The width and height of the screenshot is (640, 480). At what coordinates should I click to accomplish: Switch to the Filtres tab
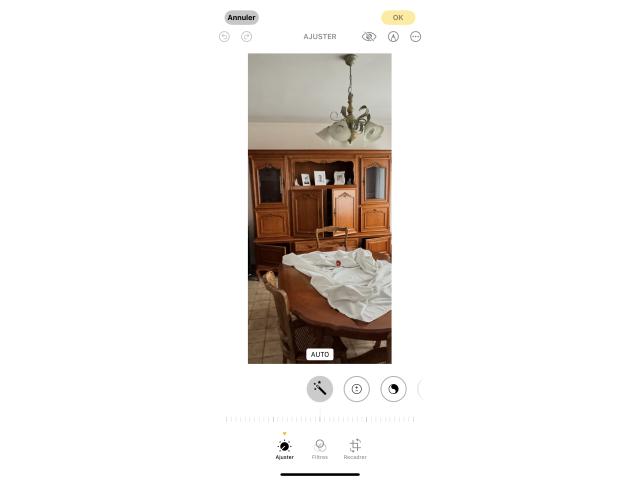coord(320,449)
